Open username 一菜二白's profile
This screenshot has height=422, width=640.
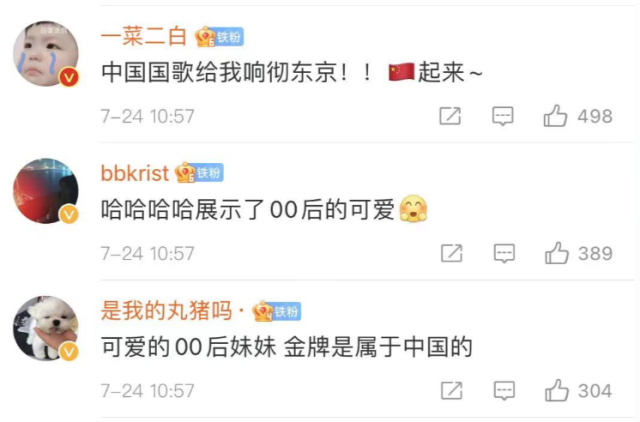[144, 37]
